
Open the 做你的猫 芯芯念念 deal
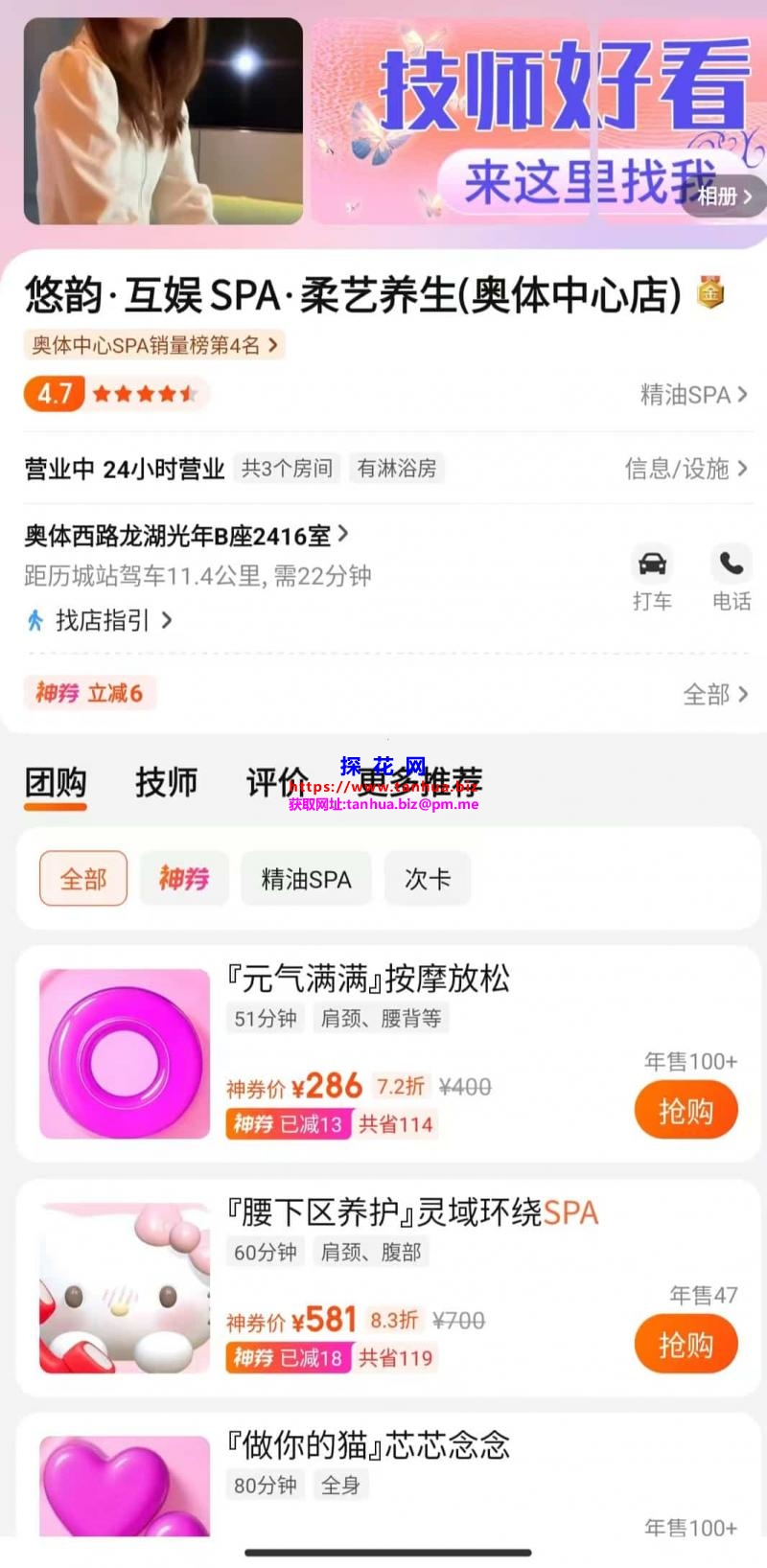pyautogui.click(x=368, y=1445)
